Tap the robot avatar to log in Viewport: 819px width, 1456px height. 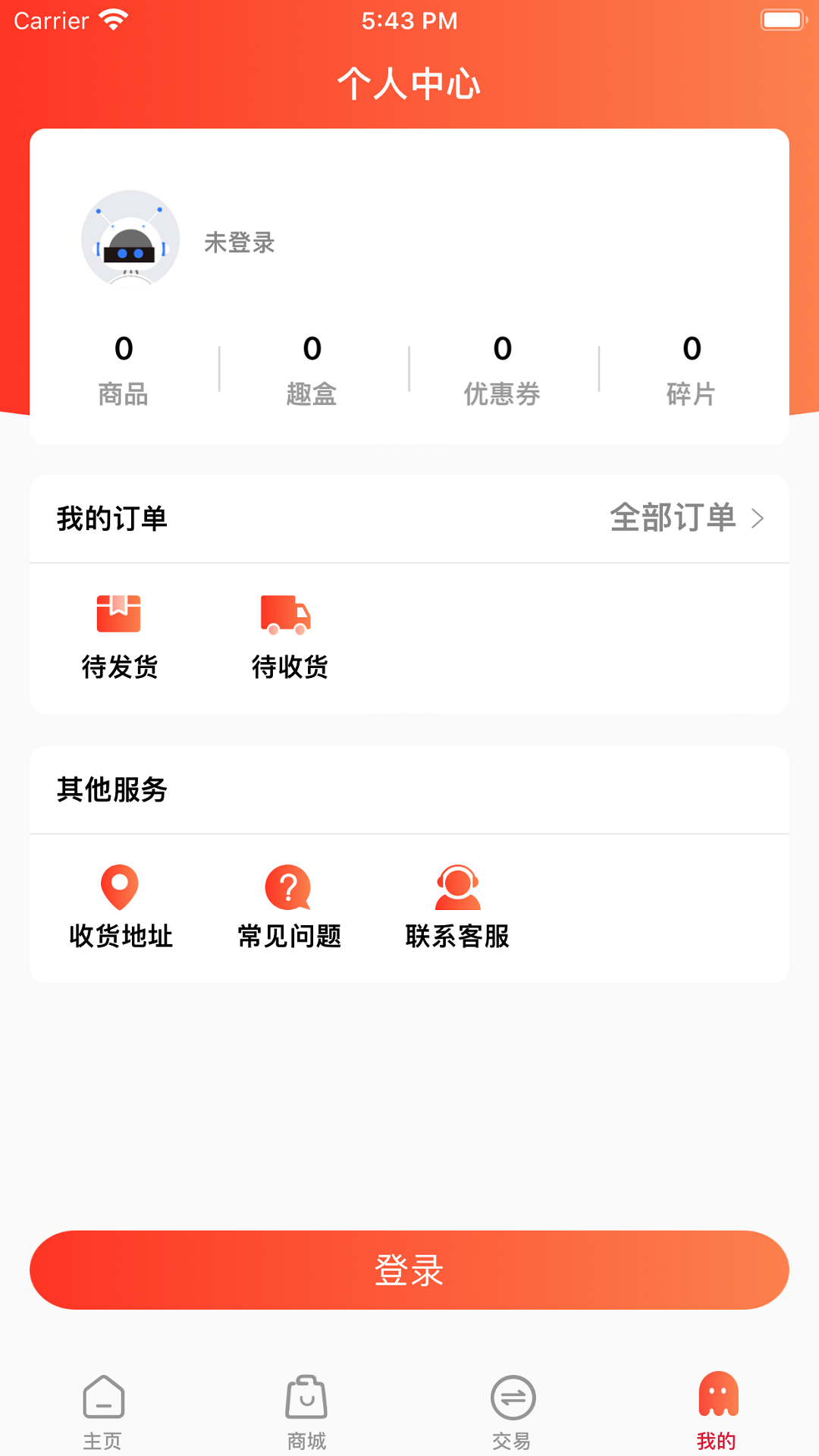tap(130, 239)
